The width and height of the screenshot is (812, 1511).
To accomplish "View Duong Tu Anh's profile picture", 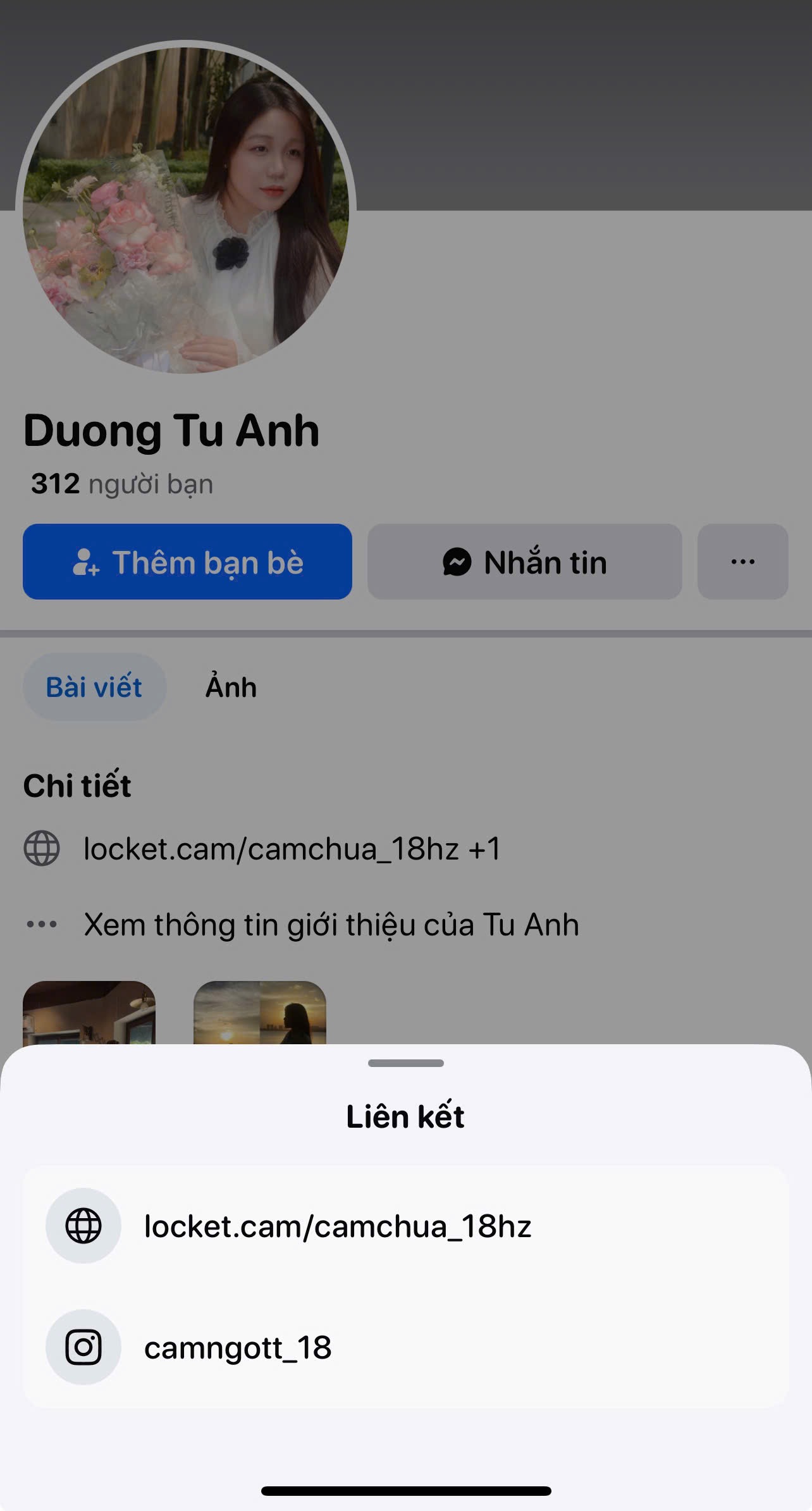I will [x=186, y=209].
